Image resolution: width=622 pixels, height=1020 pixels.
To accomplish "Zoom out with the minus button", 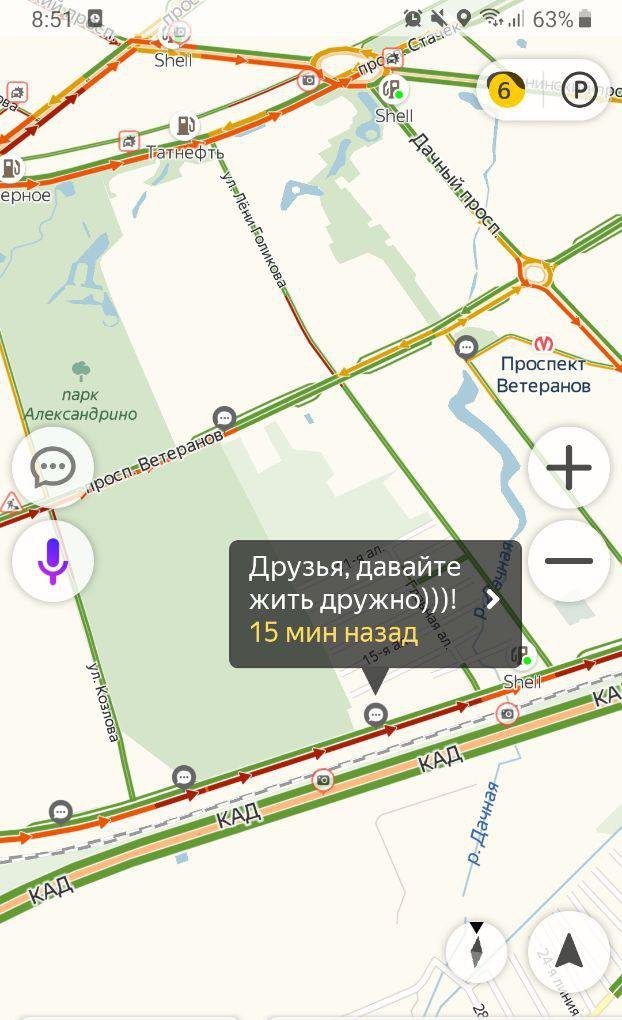I will coord(569,561).
